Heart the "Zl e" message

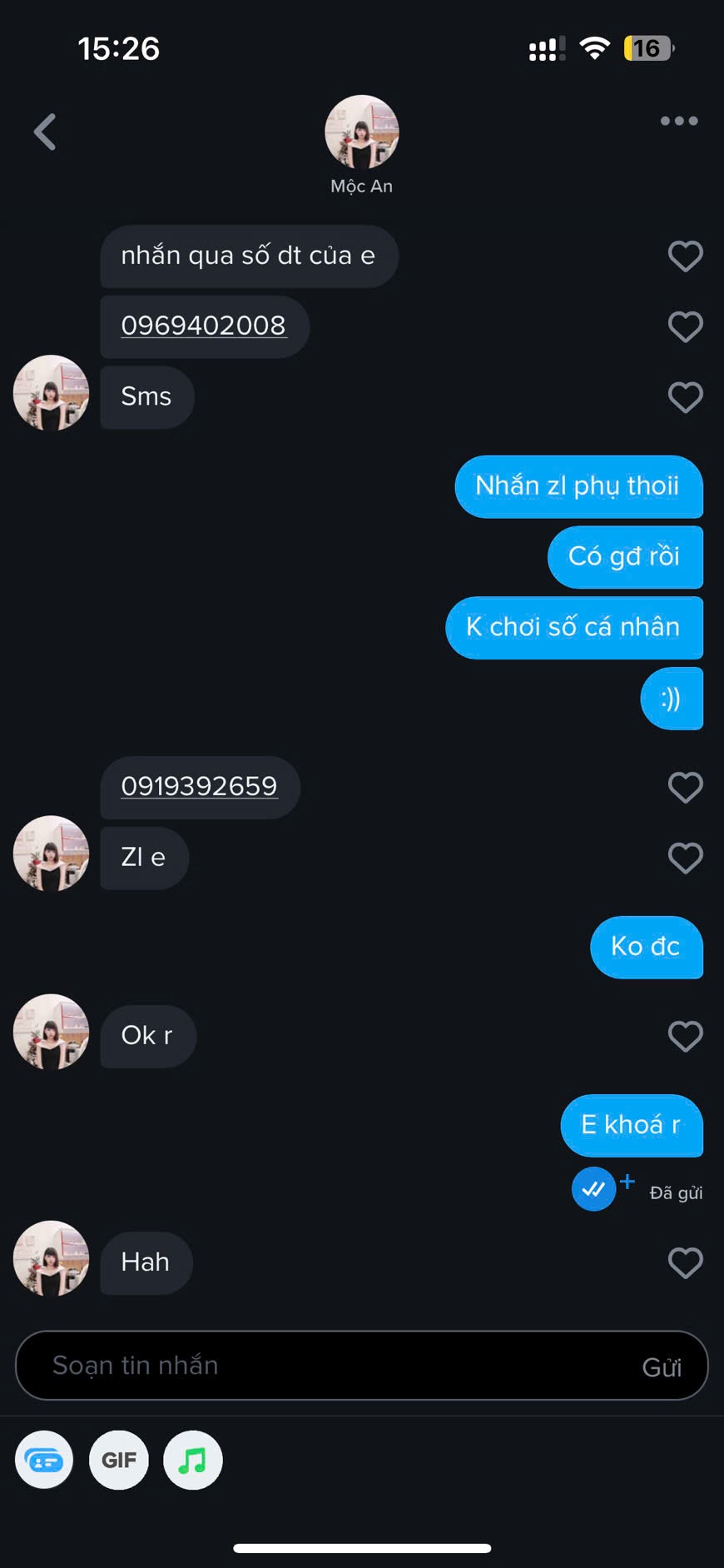685,859
